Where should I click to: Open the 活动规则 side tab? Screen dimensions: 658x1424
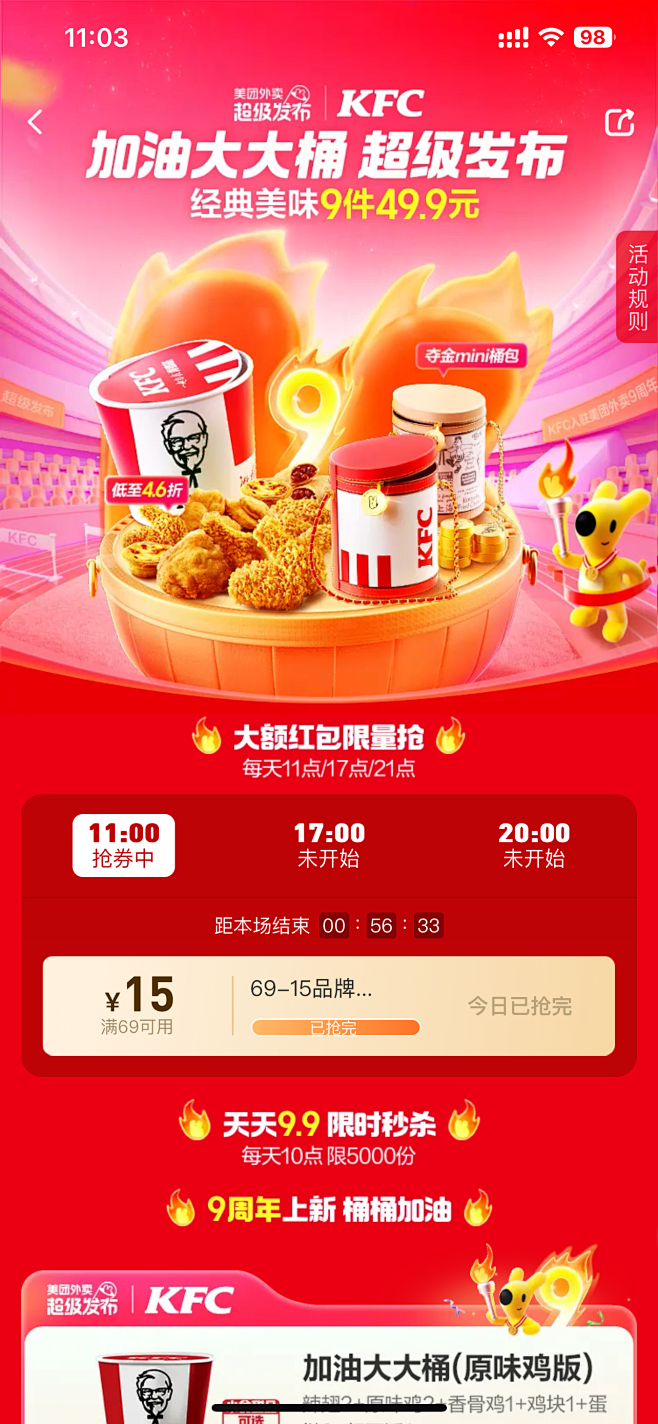pos(638,287)
